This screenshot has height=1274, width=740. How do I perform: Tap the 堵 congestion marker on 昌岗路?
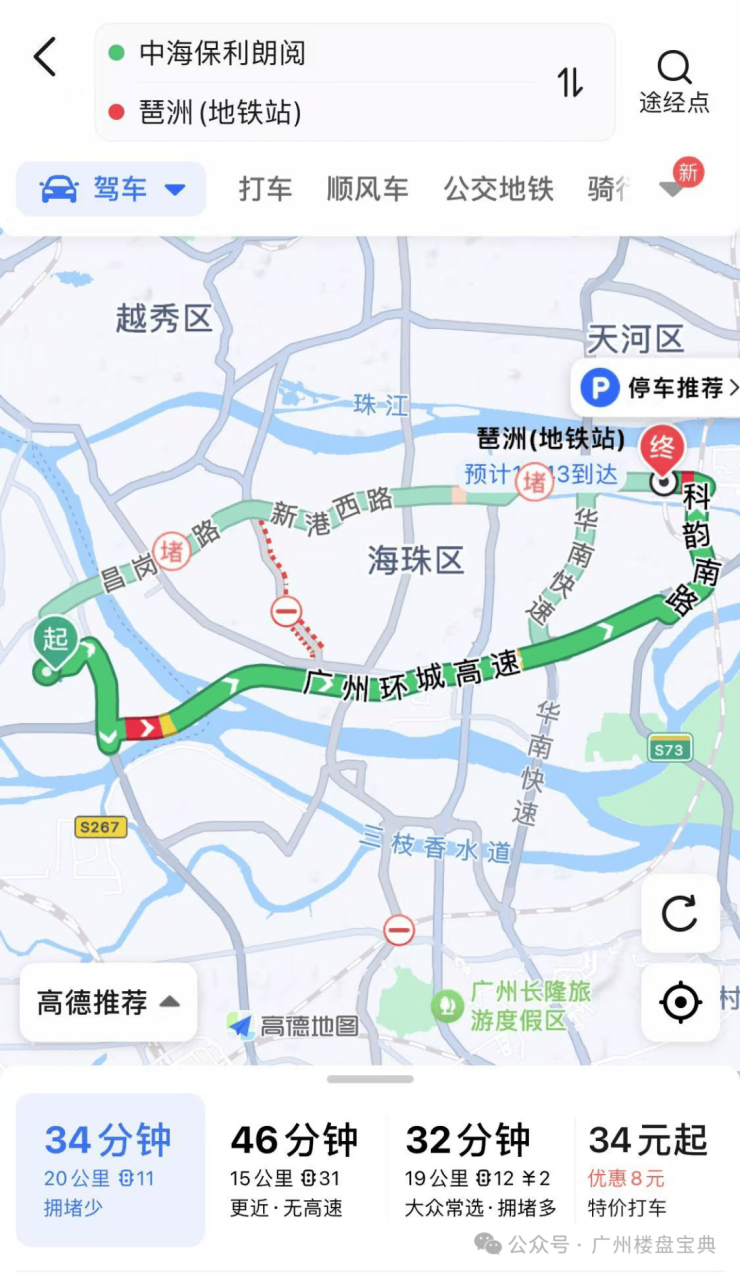click(x=172, y=551)
